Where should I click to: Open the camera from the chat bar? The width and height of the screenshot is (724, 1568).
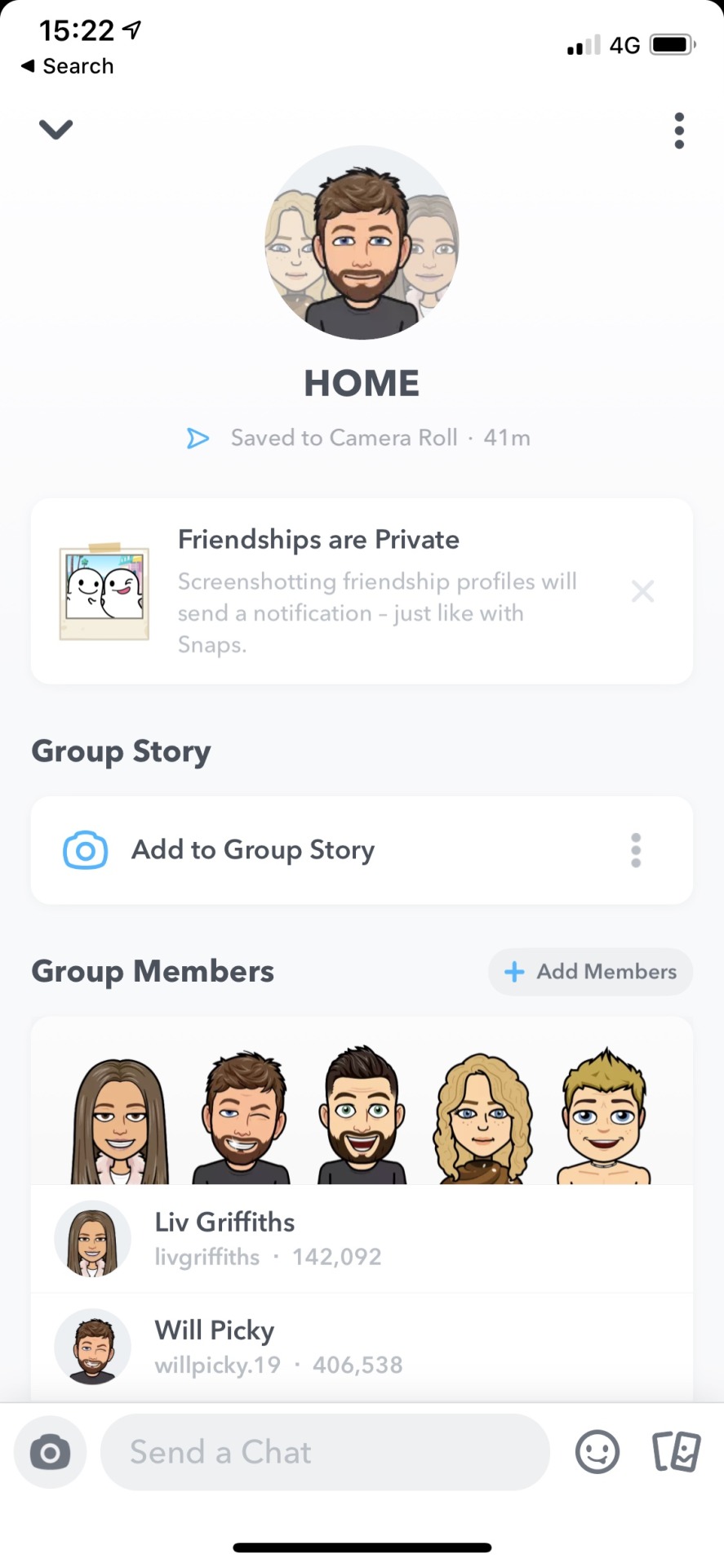(50, 1452)
